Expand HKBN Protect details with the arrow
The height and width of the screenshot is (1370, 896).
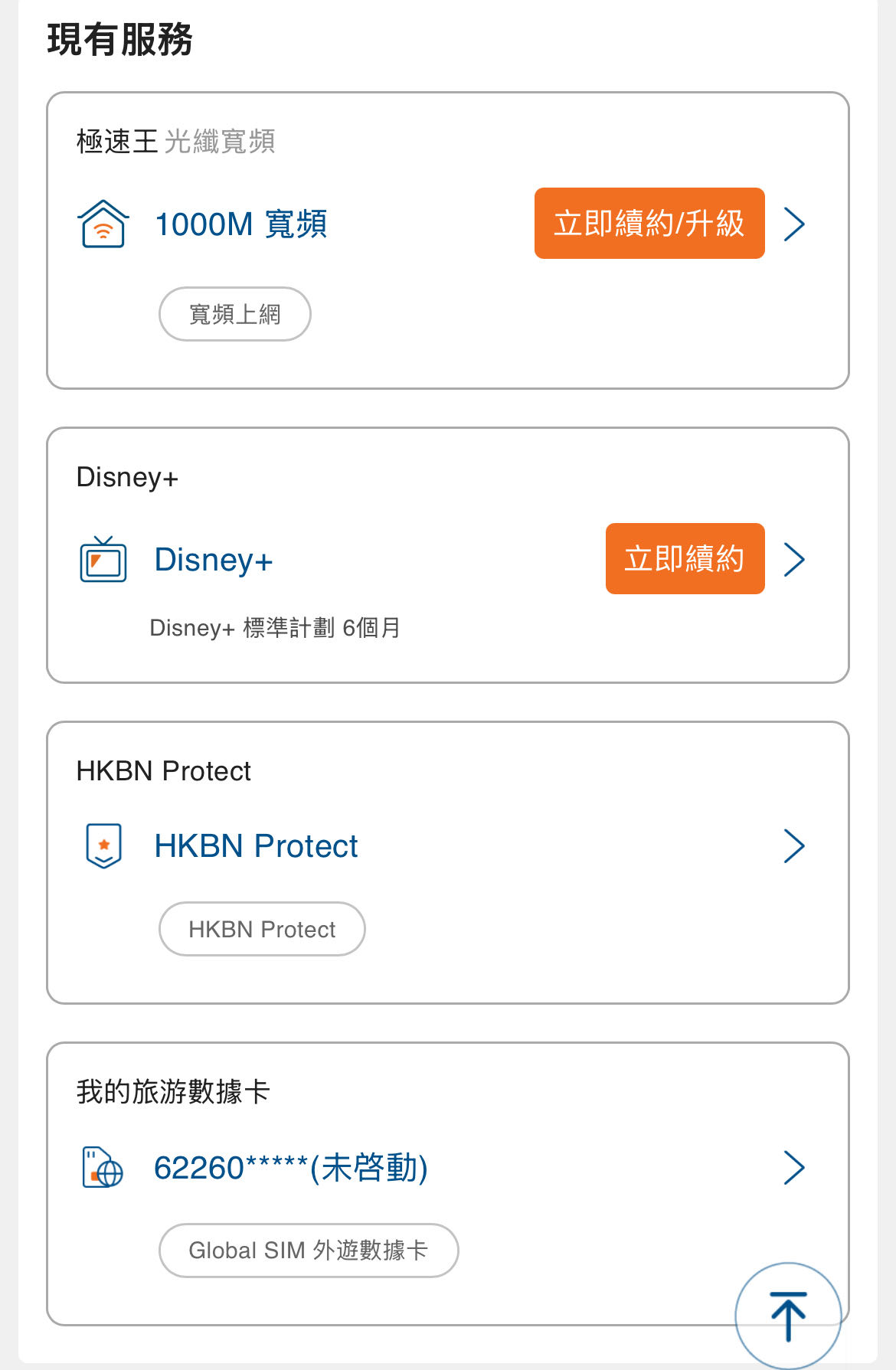click(x=796, y=845)
